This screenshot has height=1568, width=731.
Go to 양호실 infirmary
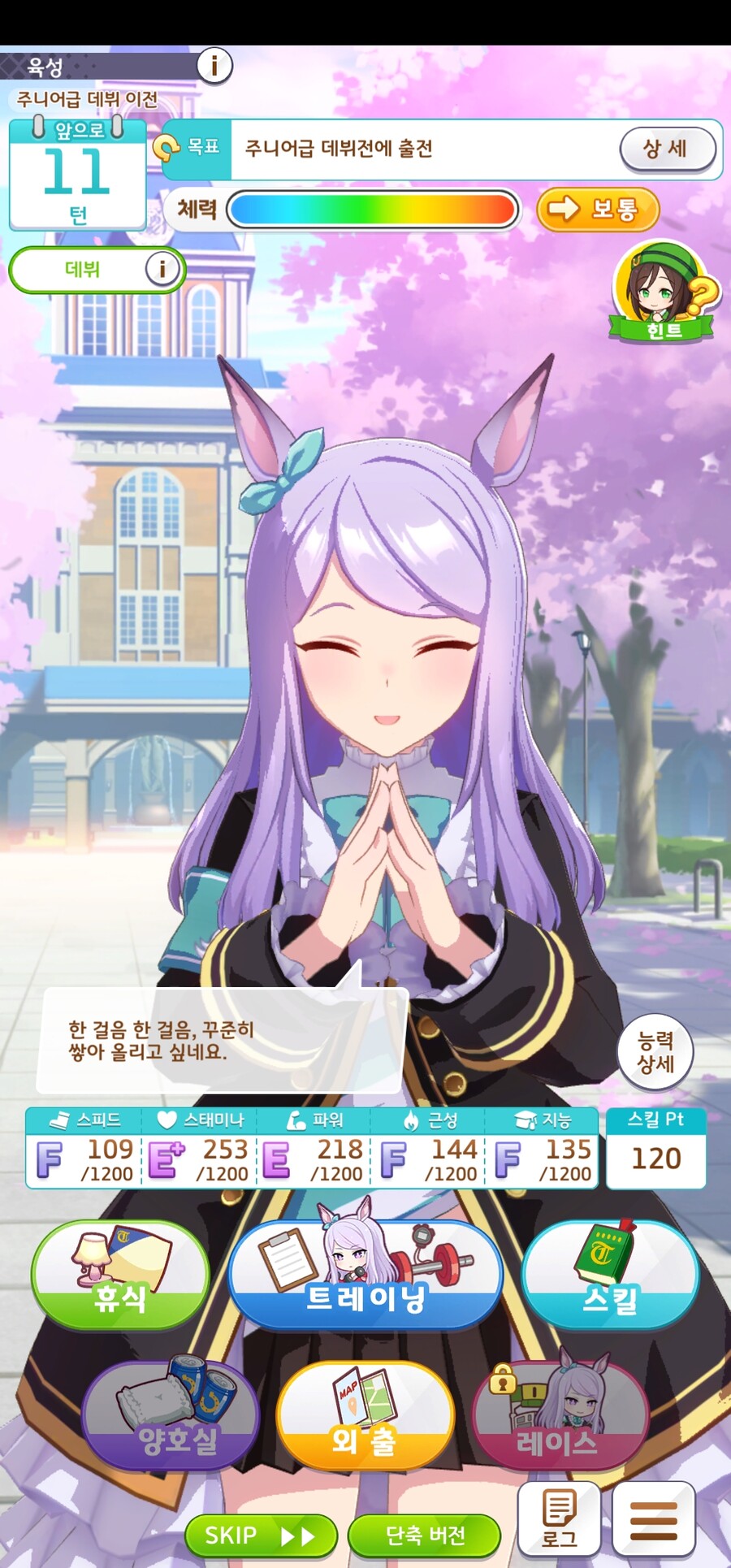171,1416
